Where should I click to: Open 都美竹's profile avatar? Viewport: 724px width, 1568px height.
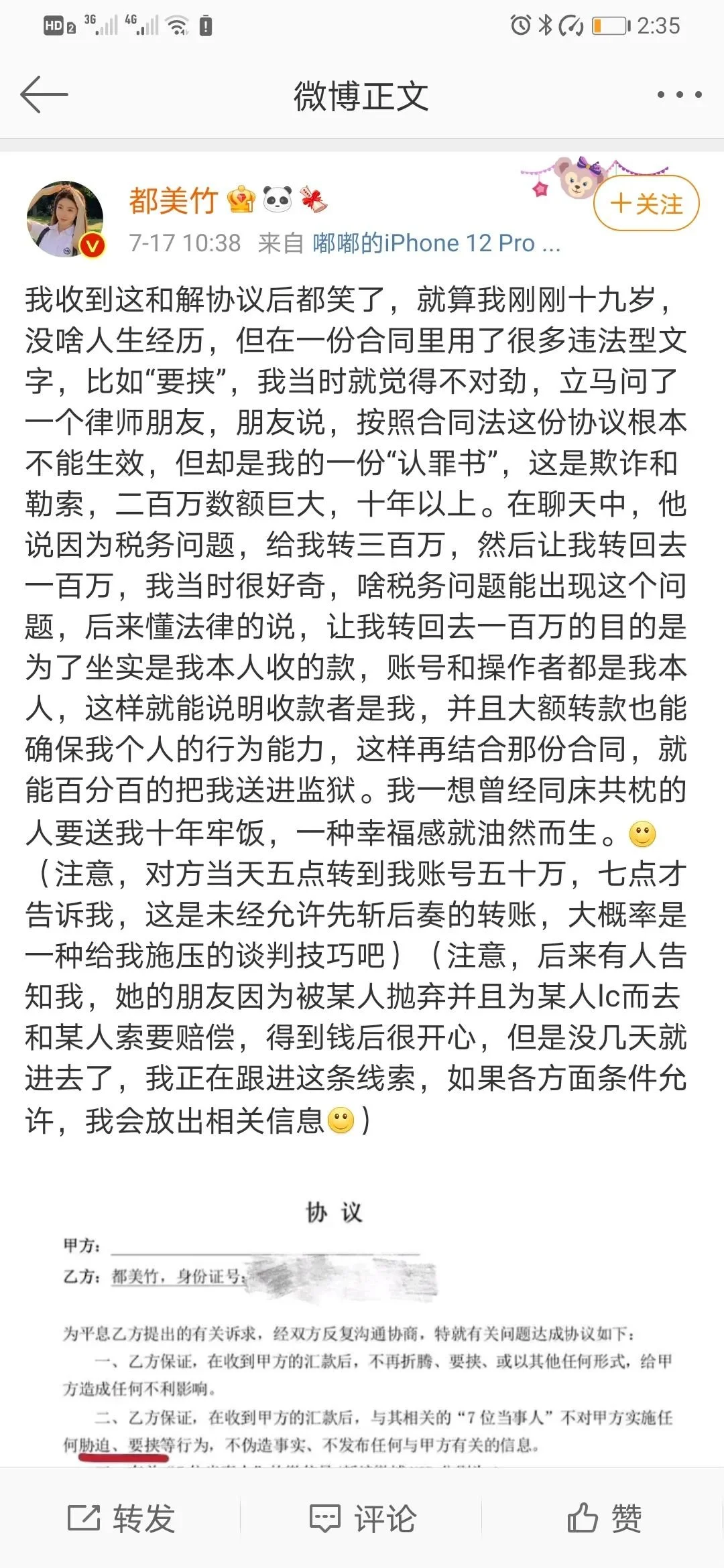65,220
